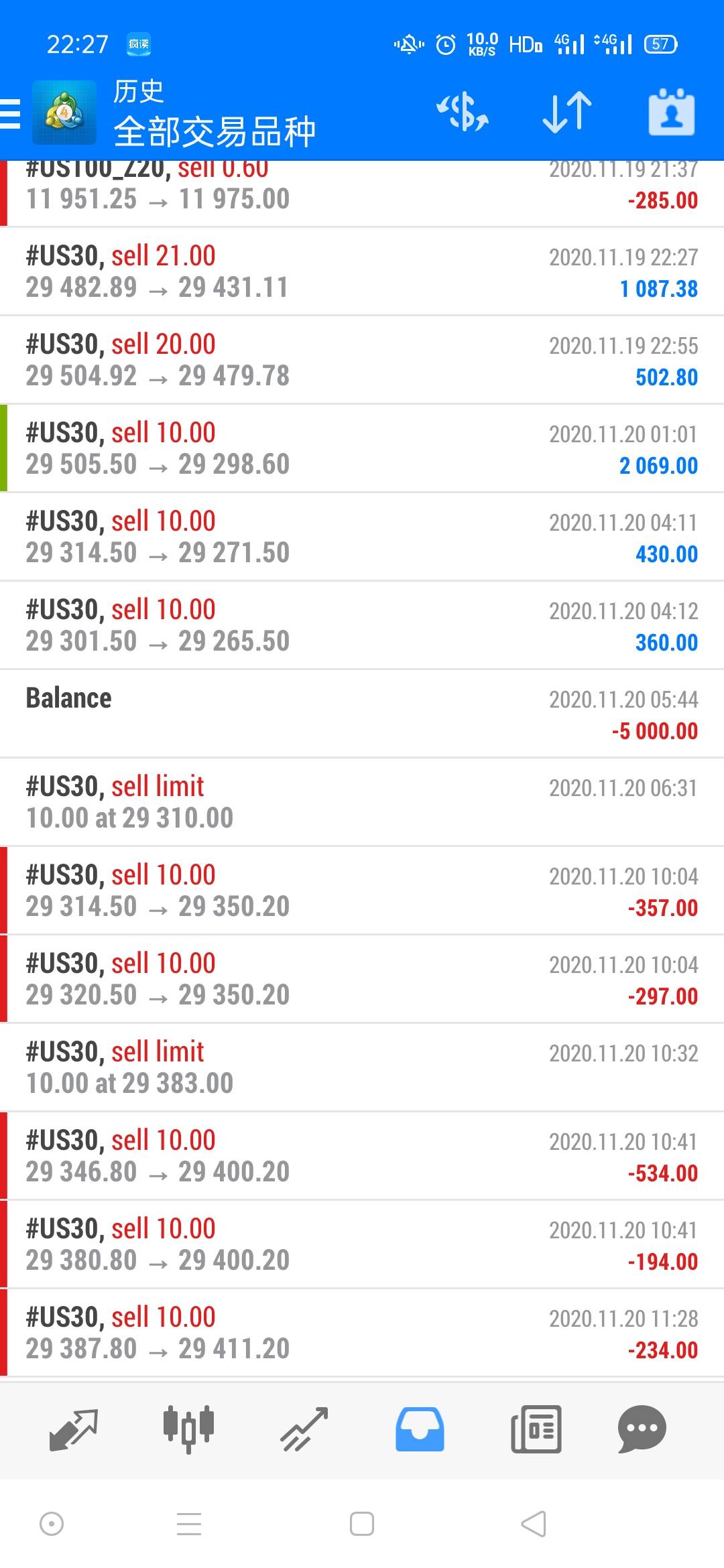This screenshot has width=724, height=1568.
Task: Open the symbol filter dollar icon
Action: (x=463, y=111)
